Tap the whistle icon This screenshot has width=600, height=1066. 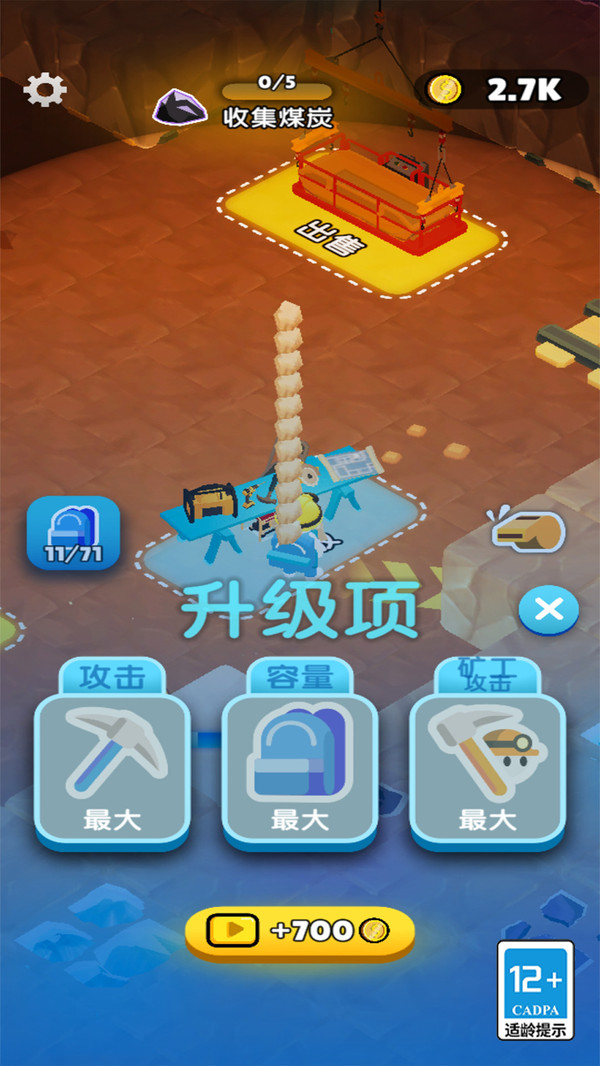529,531
